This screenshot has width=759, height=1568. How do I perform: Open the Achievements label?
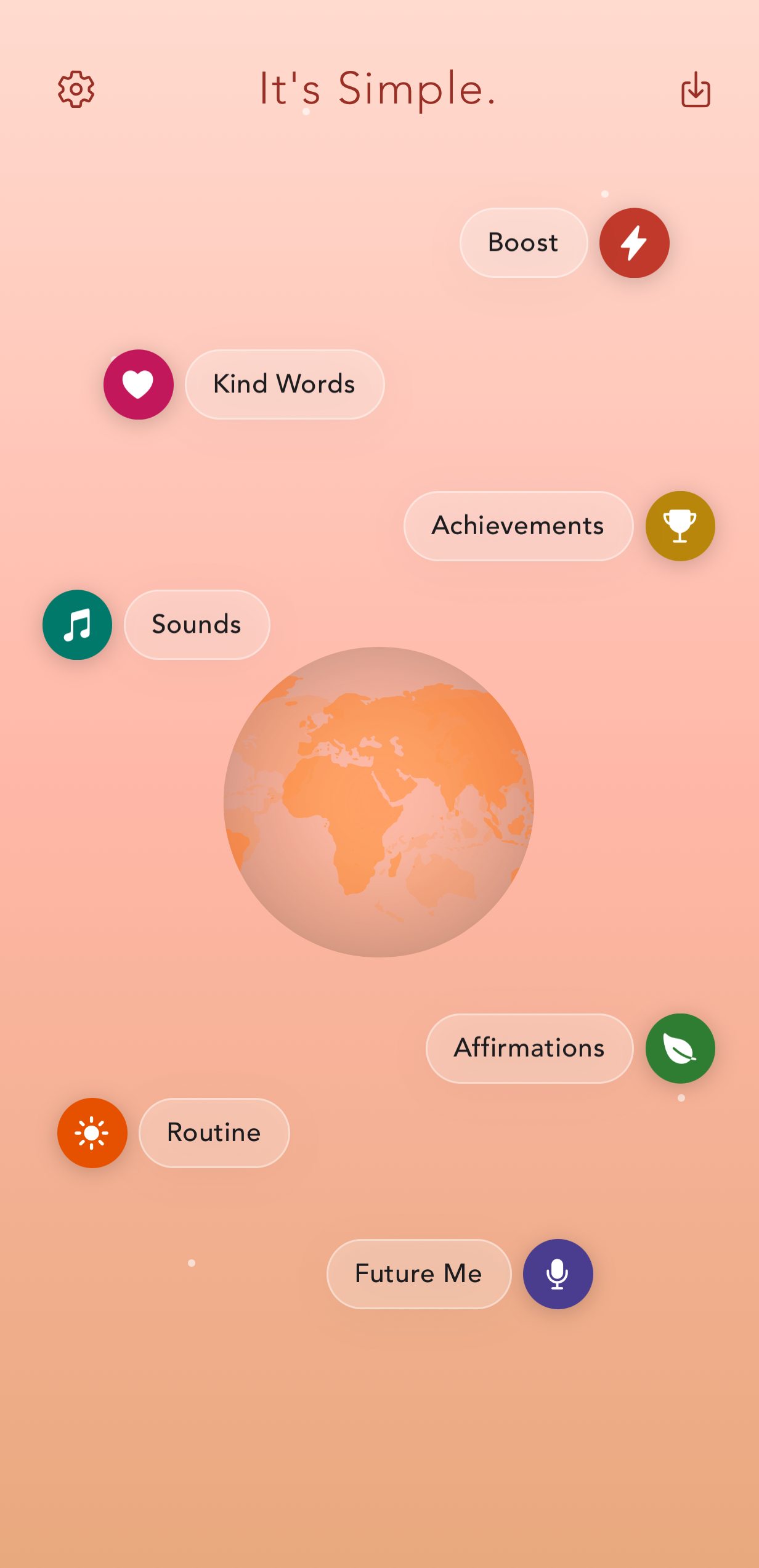tap(517, 526)
